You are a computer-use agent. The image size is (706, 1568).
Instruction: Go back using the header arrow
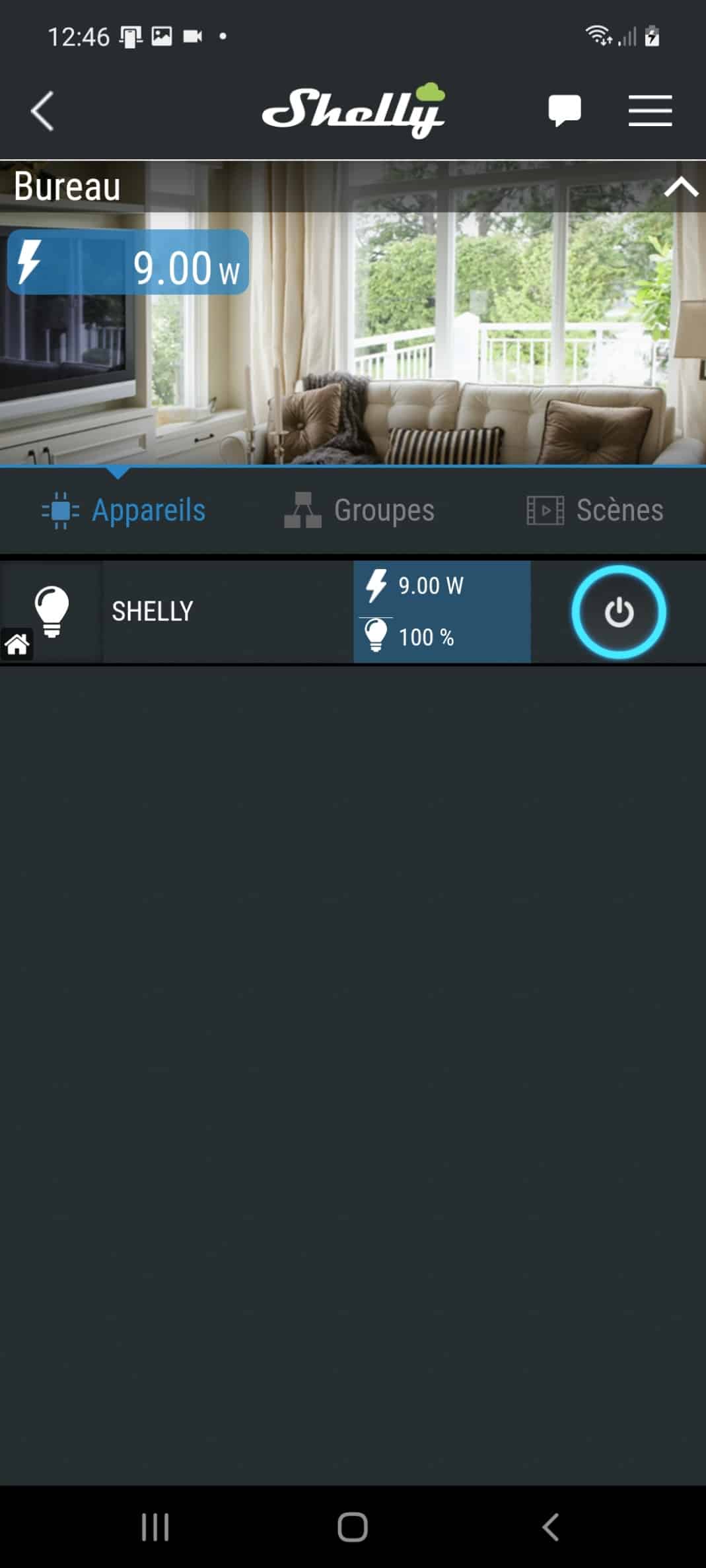(42, 111)
